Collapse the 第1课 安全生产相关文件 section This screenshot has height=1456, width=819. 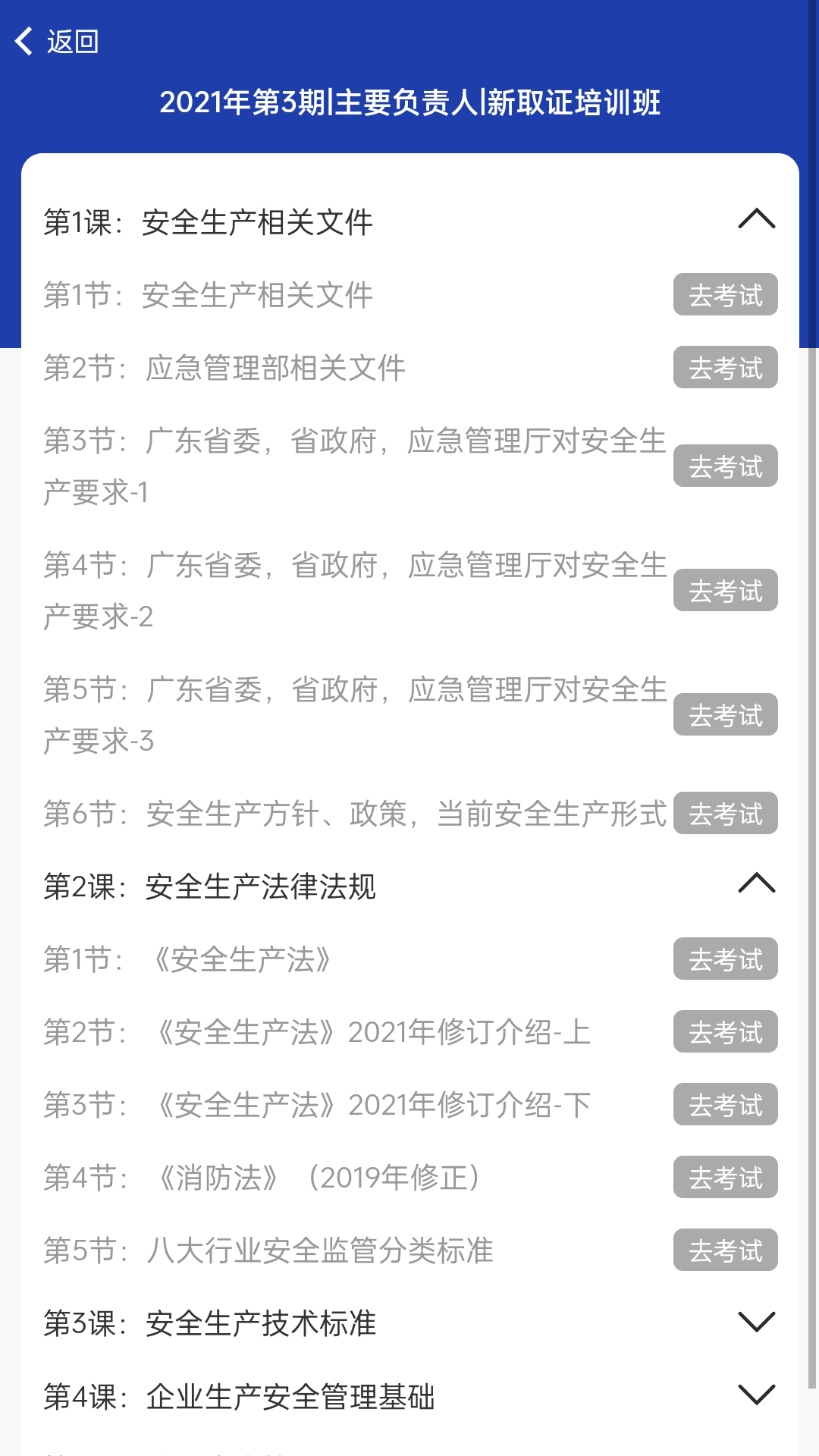(x=755, y=220)
